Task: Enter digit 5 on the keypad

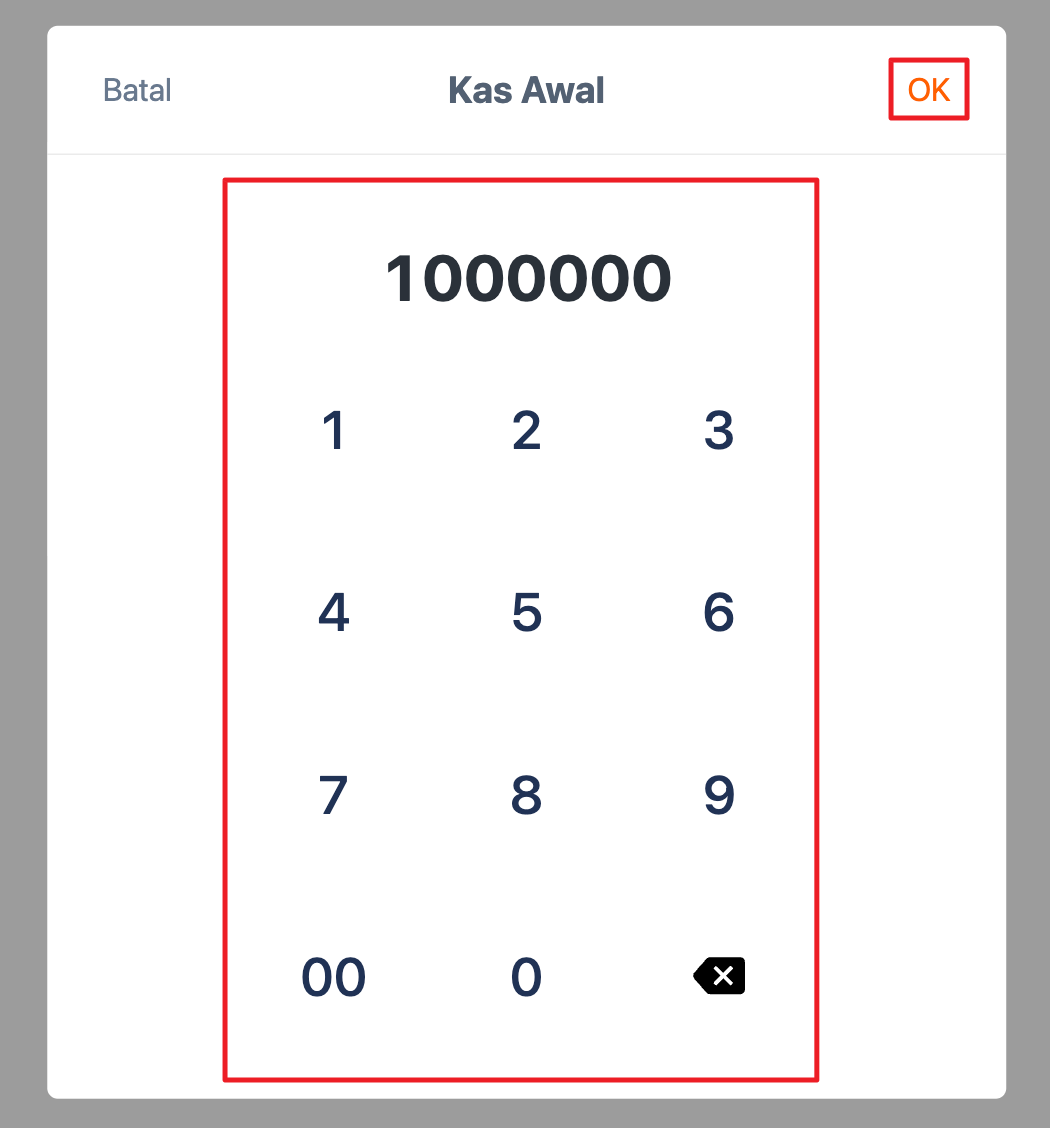Action: [x=526, y=613]
